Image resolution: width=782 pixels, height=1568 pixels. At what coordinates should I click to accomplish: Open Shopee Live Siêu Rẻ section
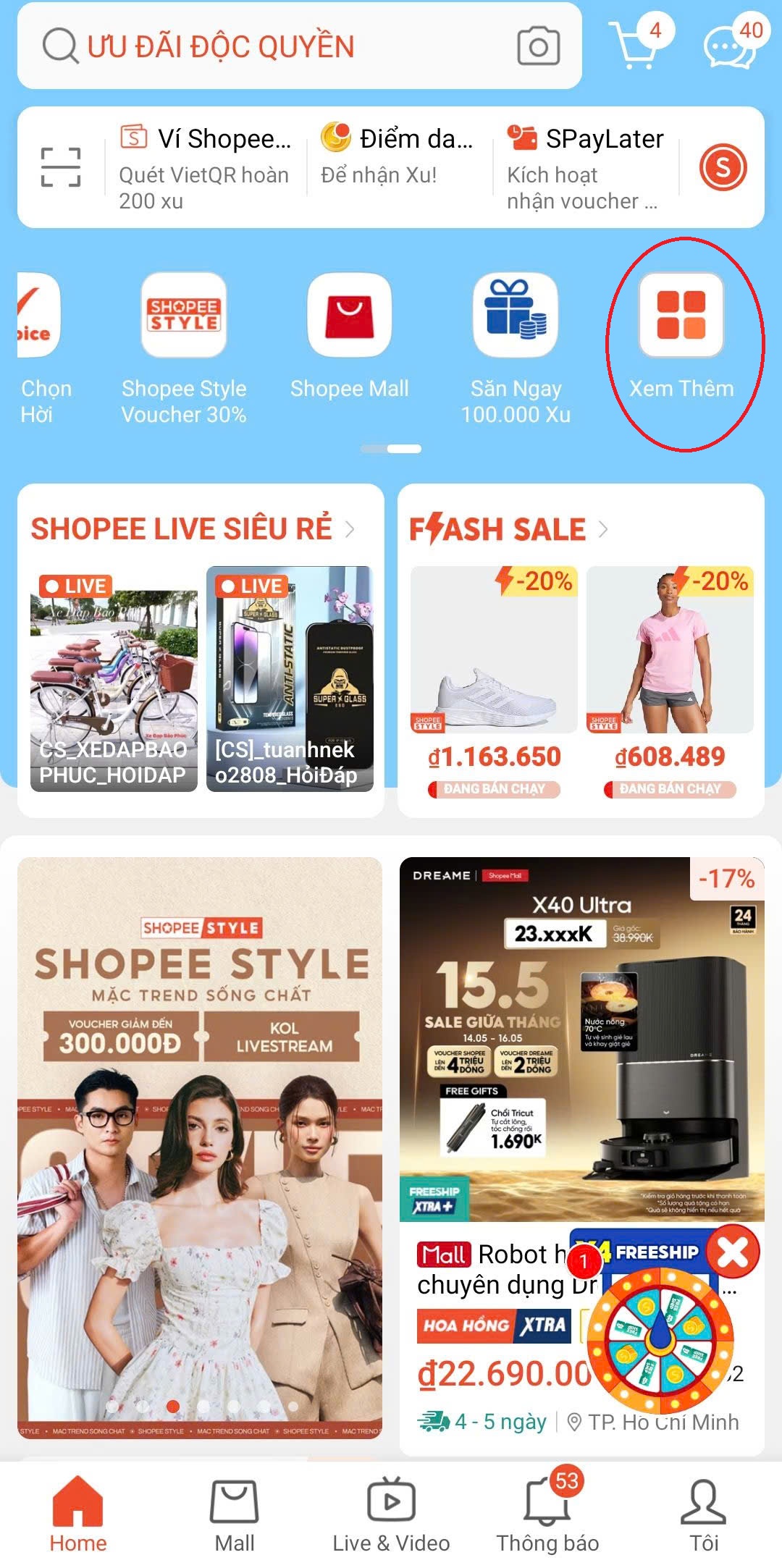(193, 528)
